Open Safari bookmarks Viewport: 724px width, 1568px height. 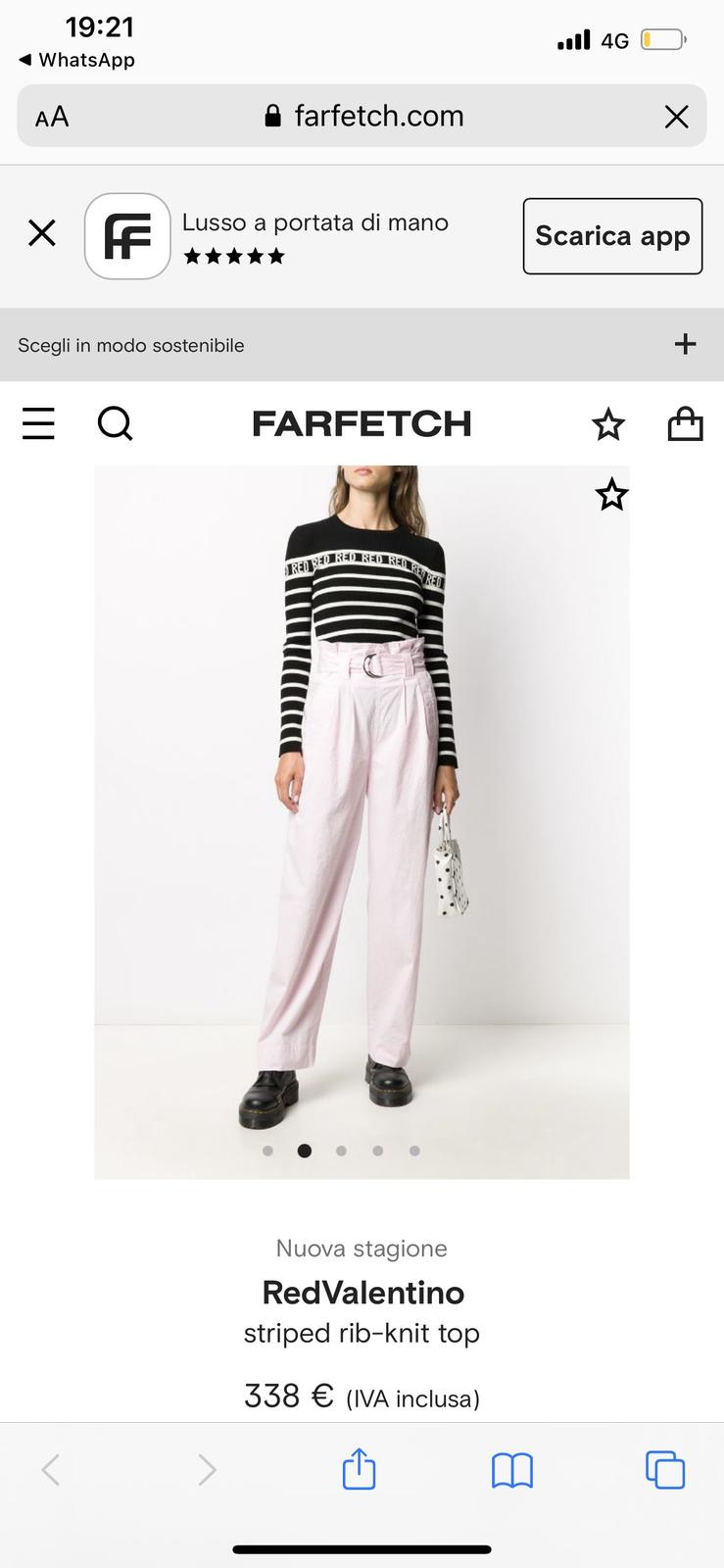click(x=511, y=1469)
